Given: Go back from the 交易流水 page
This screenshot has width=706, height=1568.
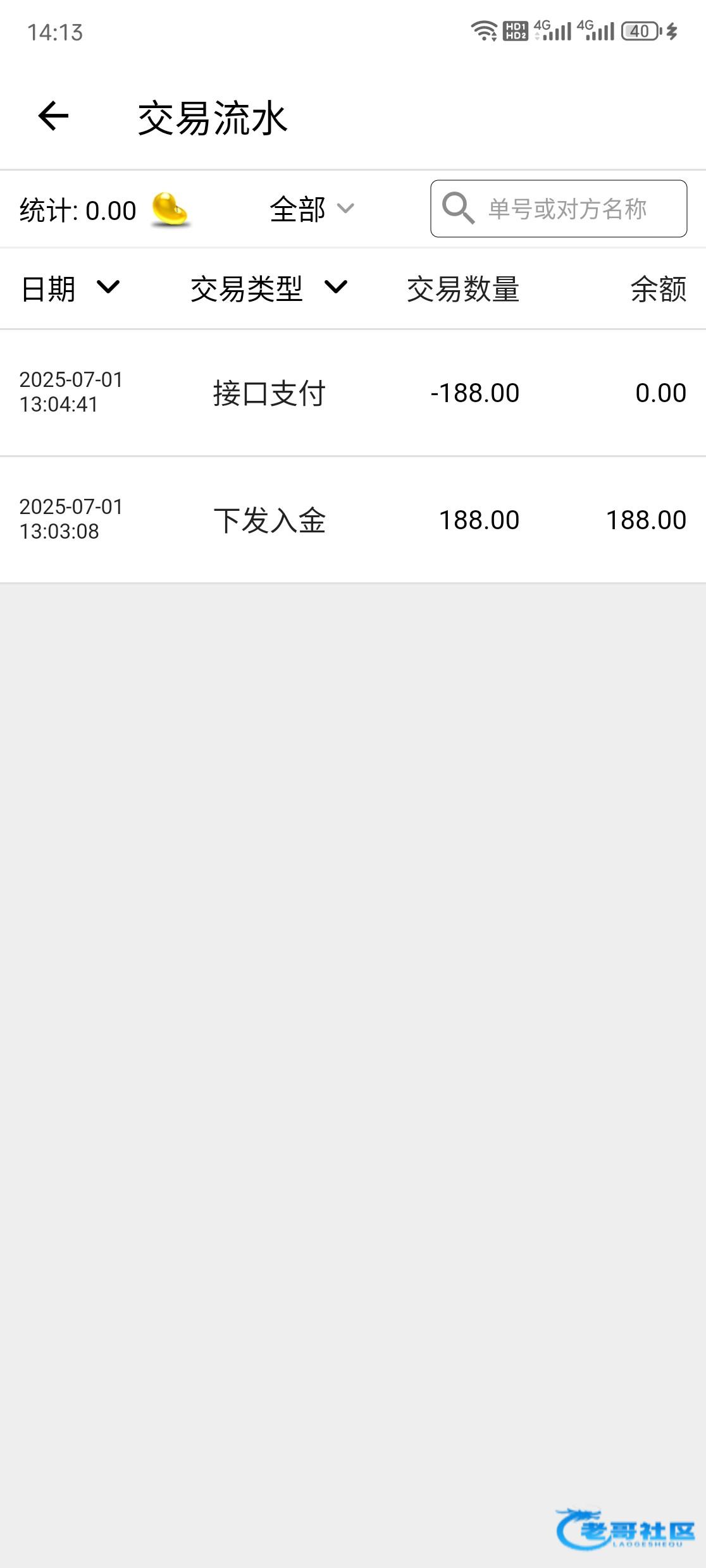Looking at the screenshot, I should tap(53, 116).
